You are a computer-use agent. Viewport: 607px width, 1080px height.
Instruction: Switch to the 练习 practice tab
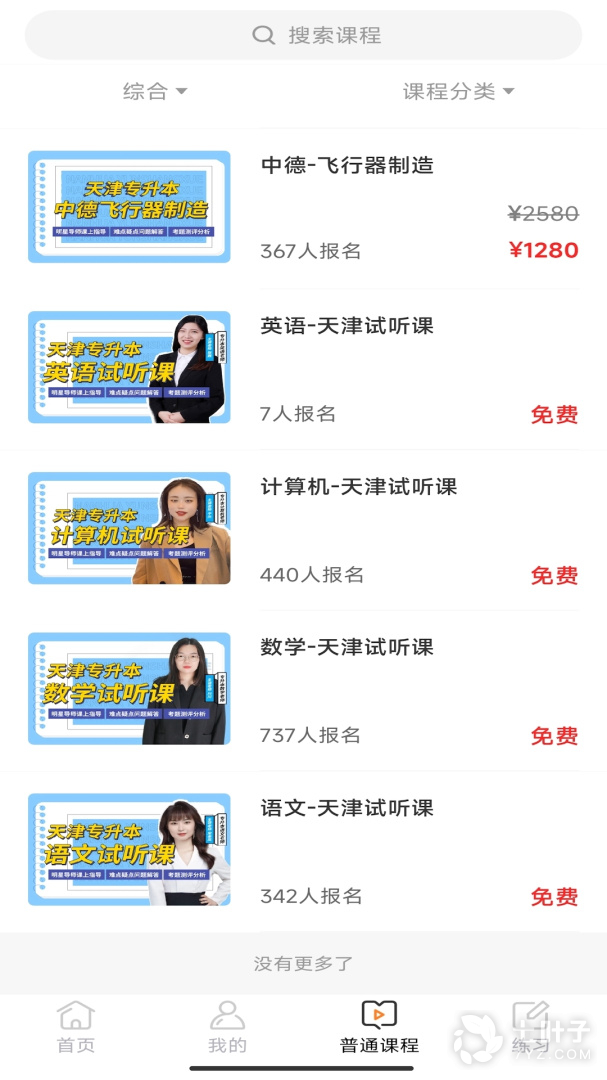click(530, 1028)
